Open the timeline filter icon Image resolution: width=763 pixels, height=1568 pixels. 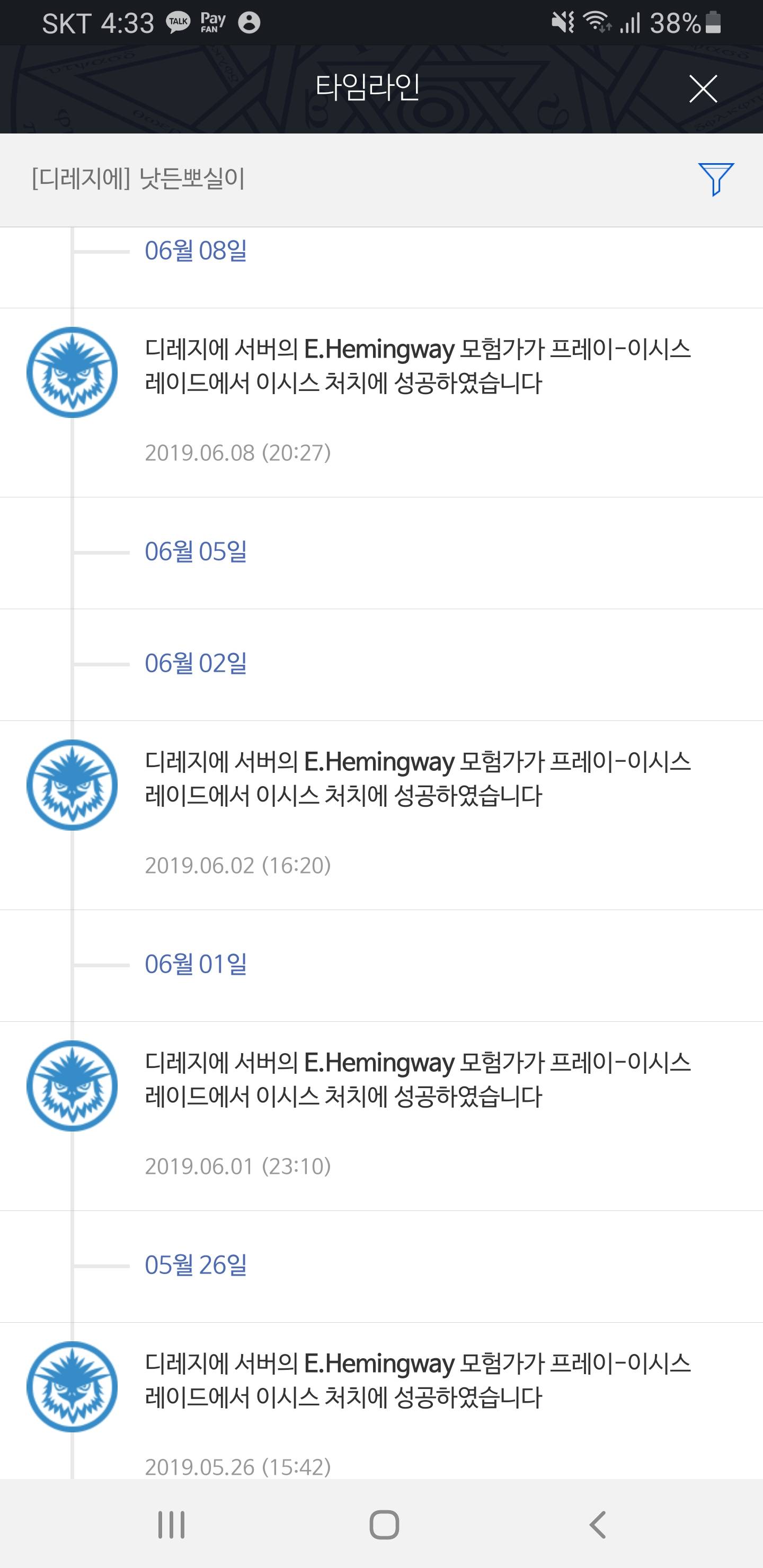pos(715,179)
